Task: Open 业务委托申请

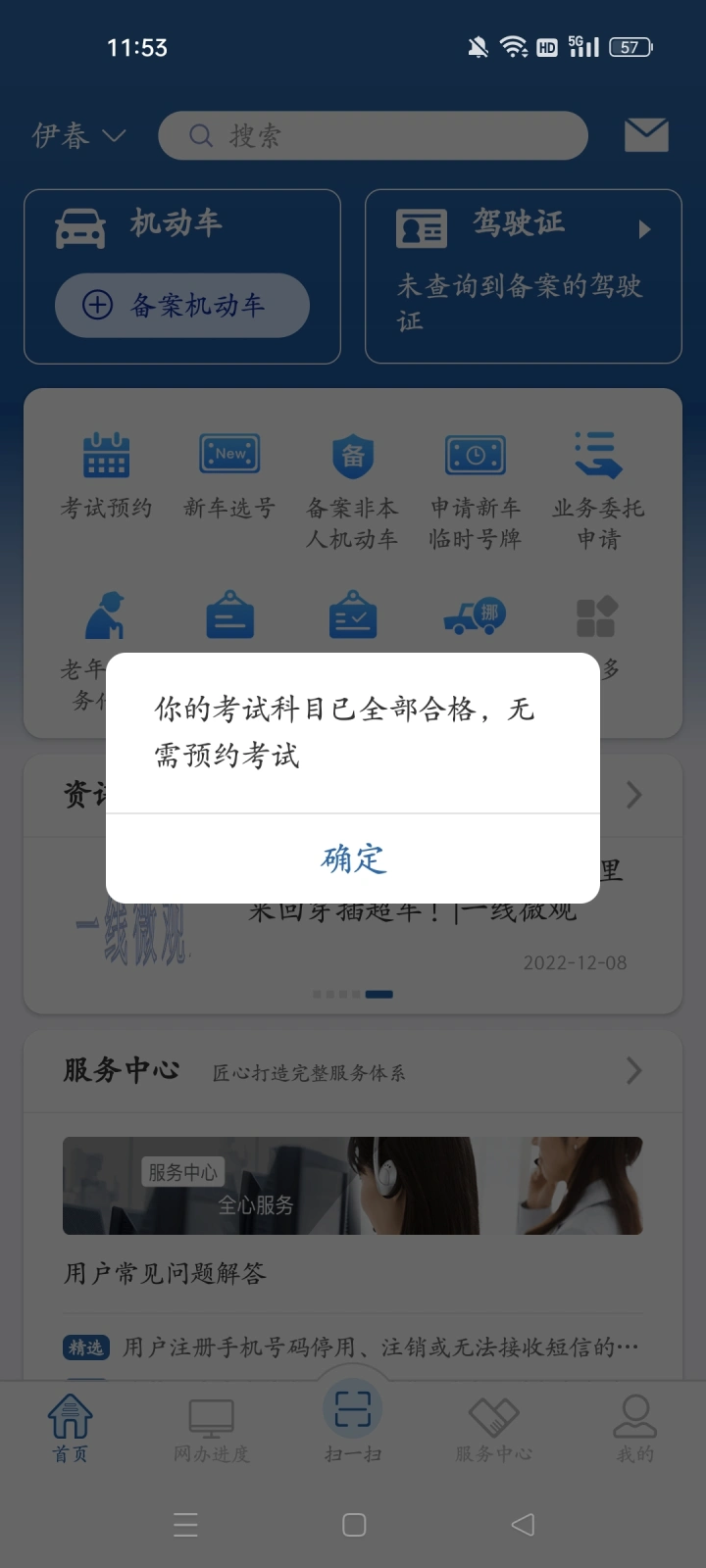Action: (598, 492)
